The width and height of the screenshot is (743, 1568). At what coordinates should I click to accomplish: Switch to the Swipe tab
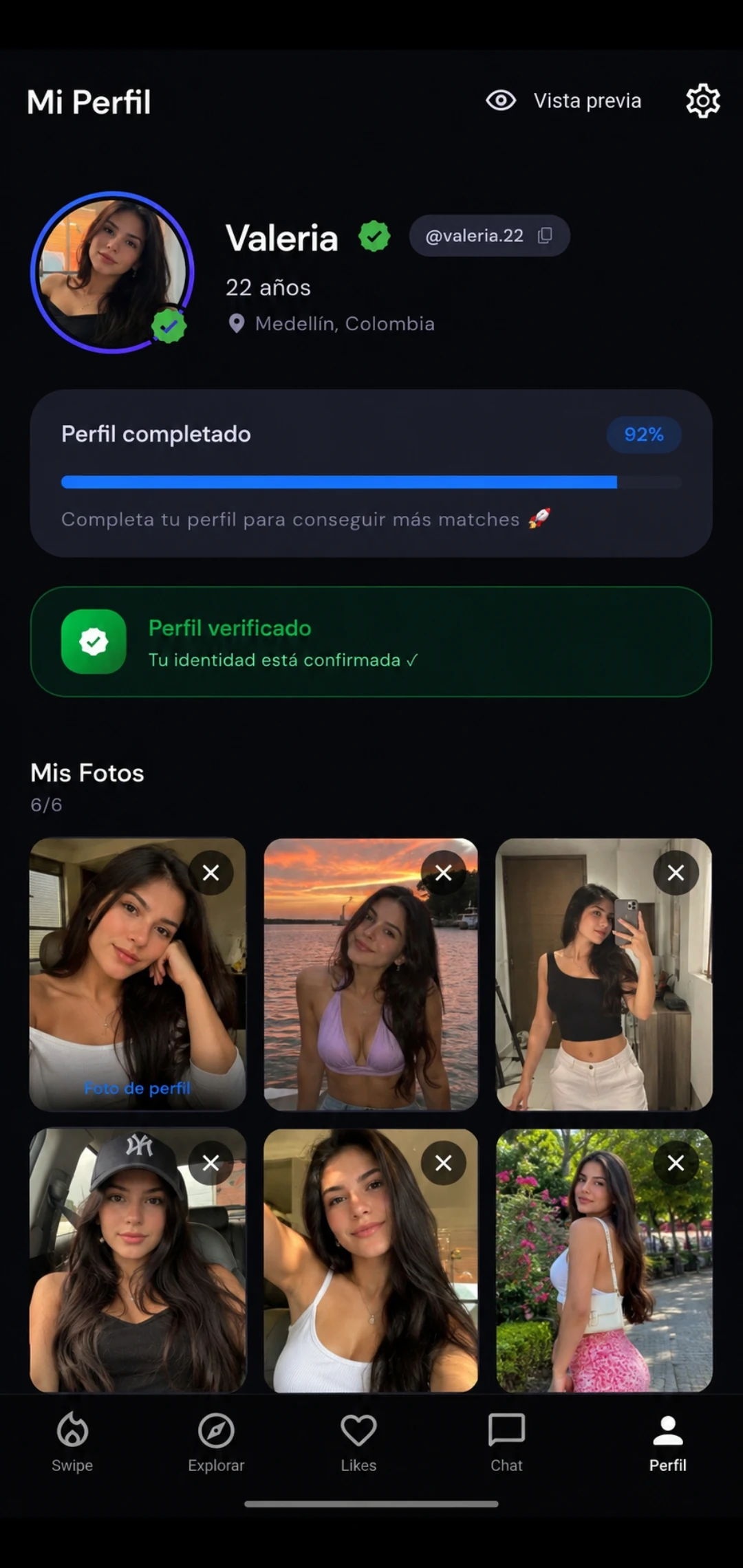(72, 1442)
